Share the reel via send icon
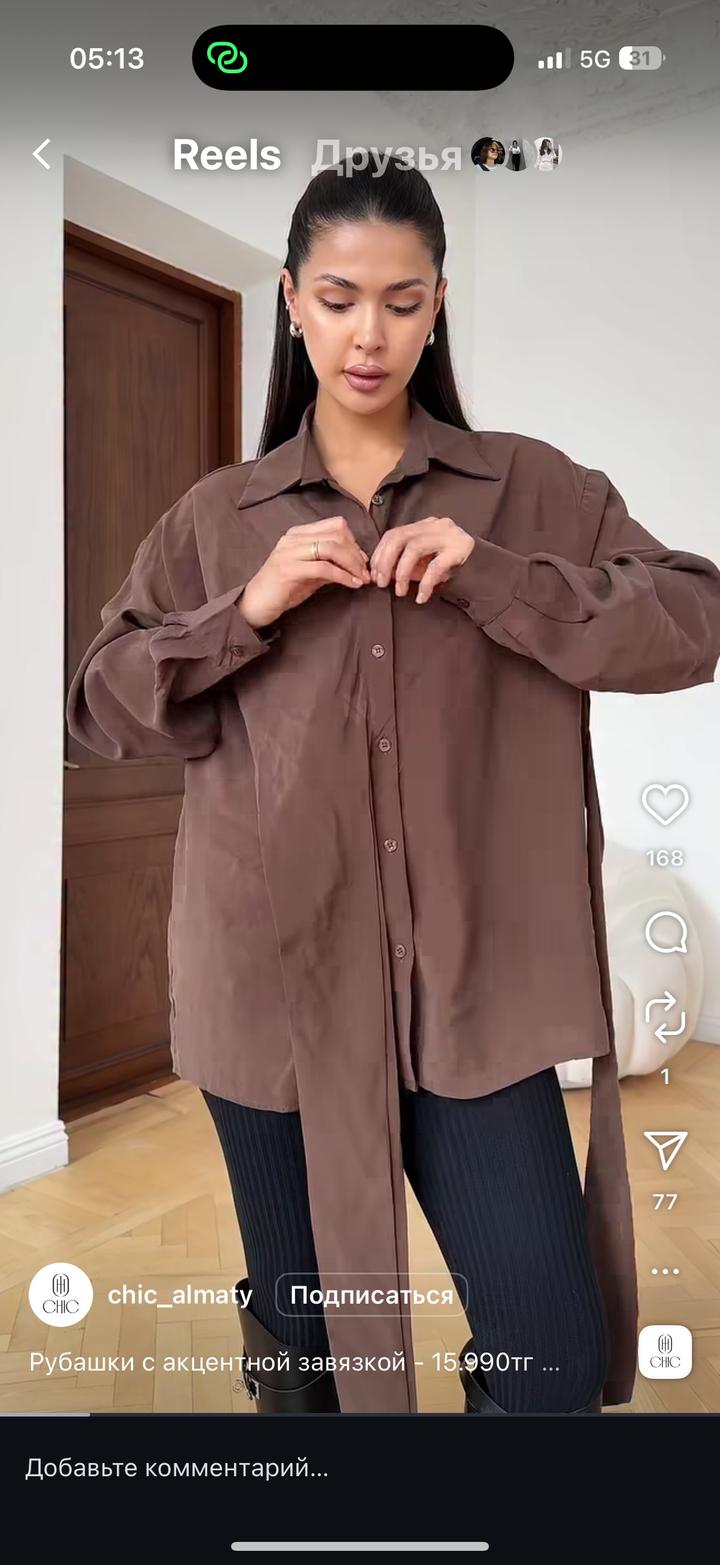The image size is (720, 1565). click(665, 1151)
